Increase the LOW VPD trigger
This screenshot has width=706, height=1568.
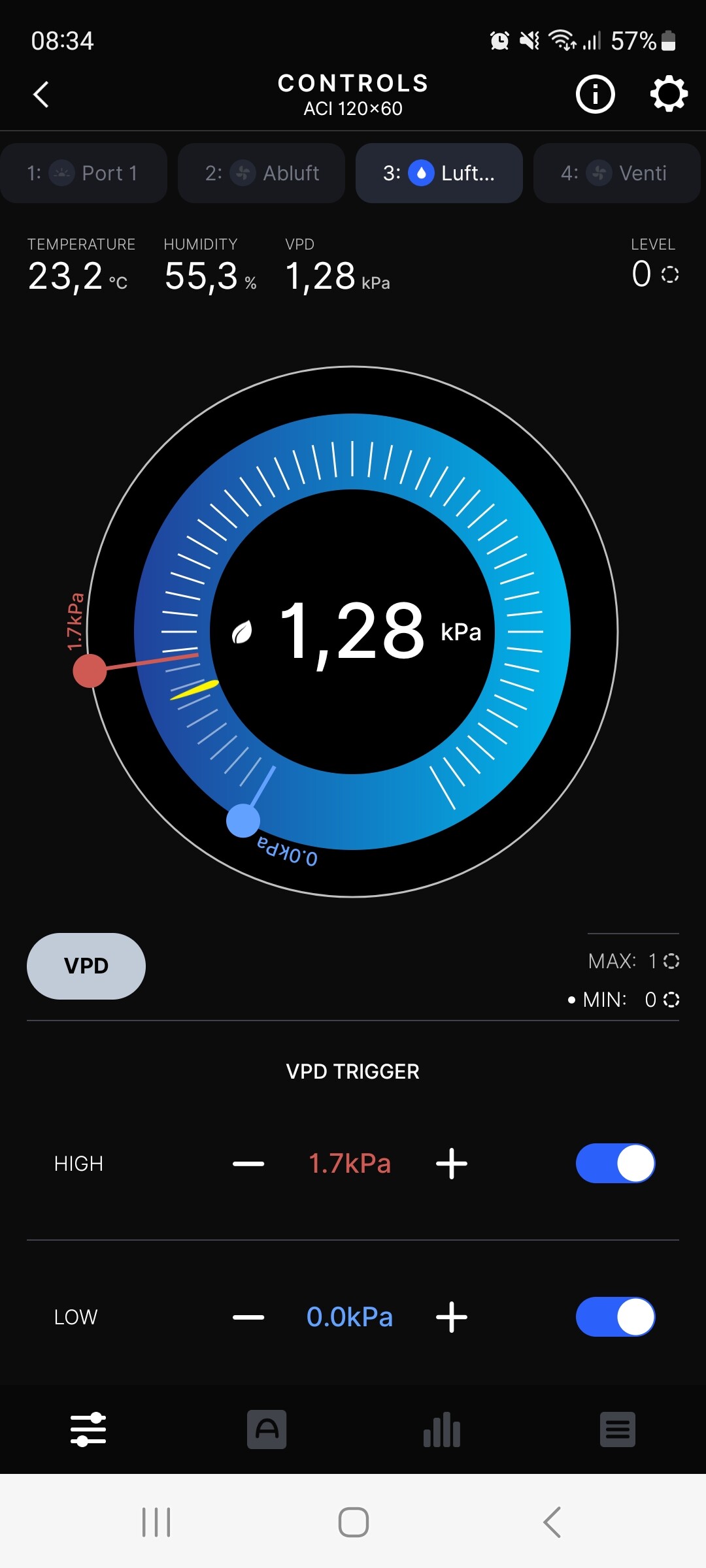coord(452,1317)
